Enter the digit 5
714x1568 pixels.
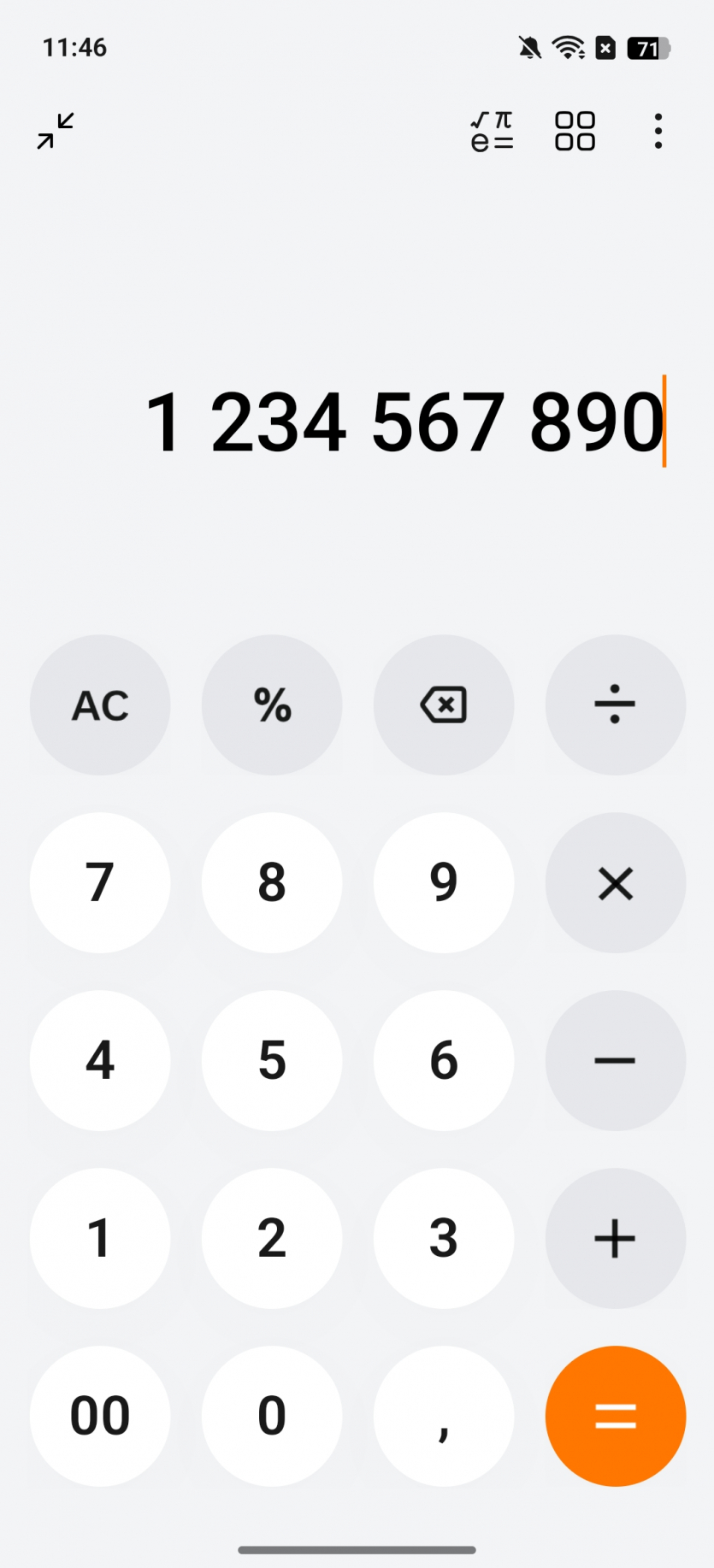tap(272, 1060)
